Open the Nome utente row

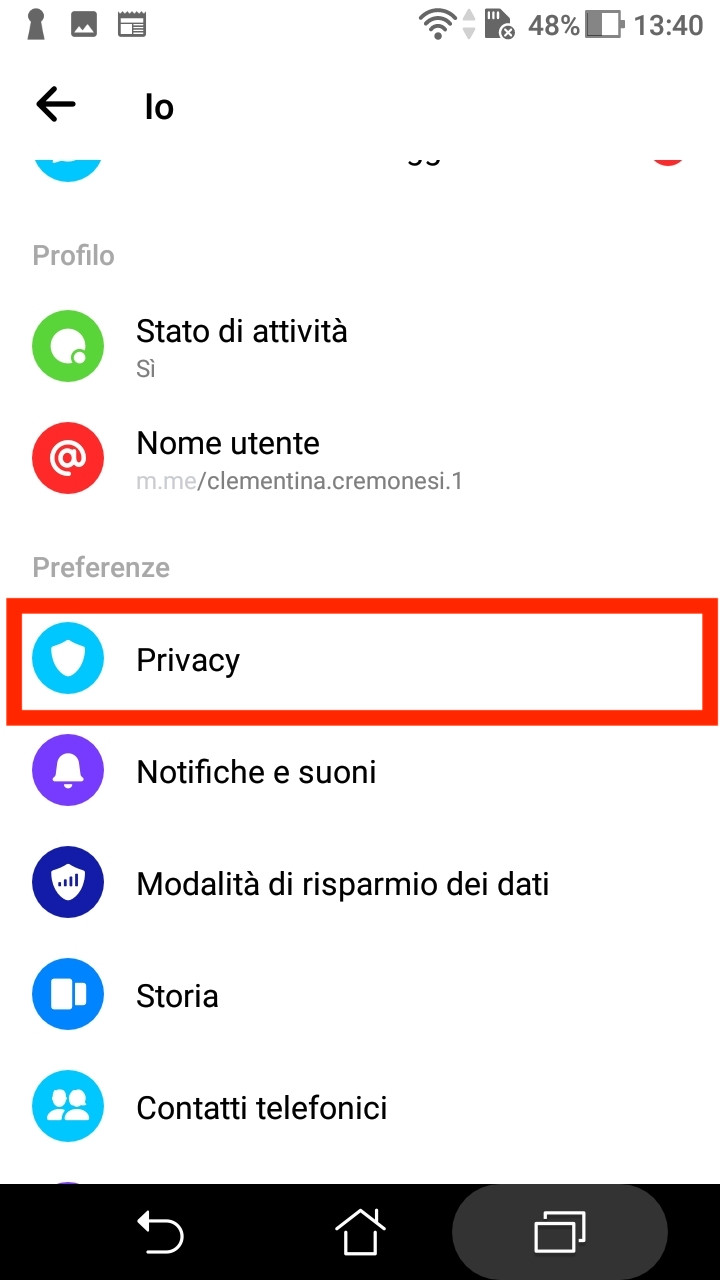pyautogui.click(x=360, y=458)
